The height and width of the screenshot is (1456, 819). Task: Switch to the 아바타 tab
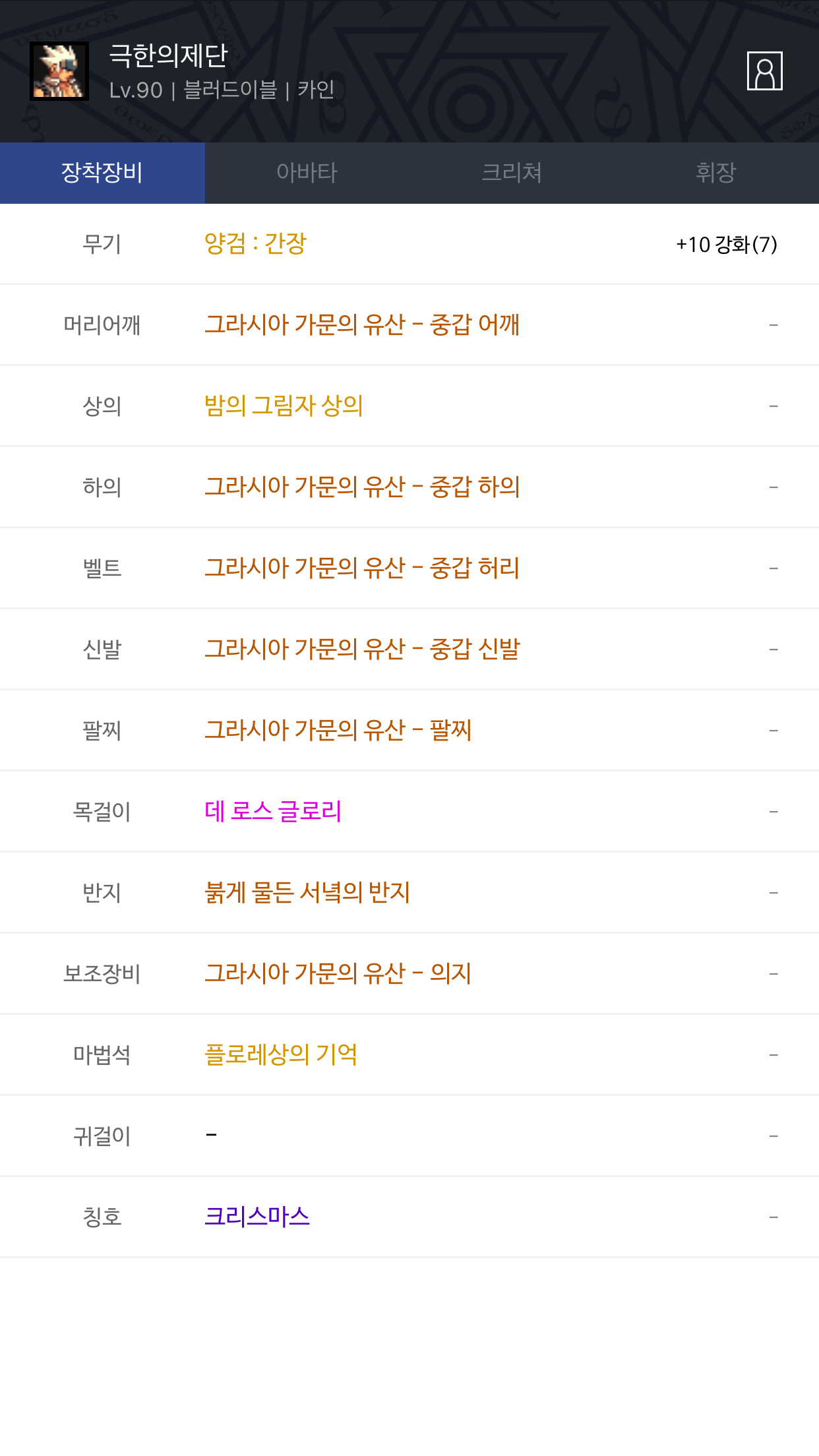pos(307,173)
